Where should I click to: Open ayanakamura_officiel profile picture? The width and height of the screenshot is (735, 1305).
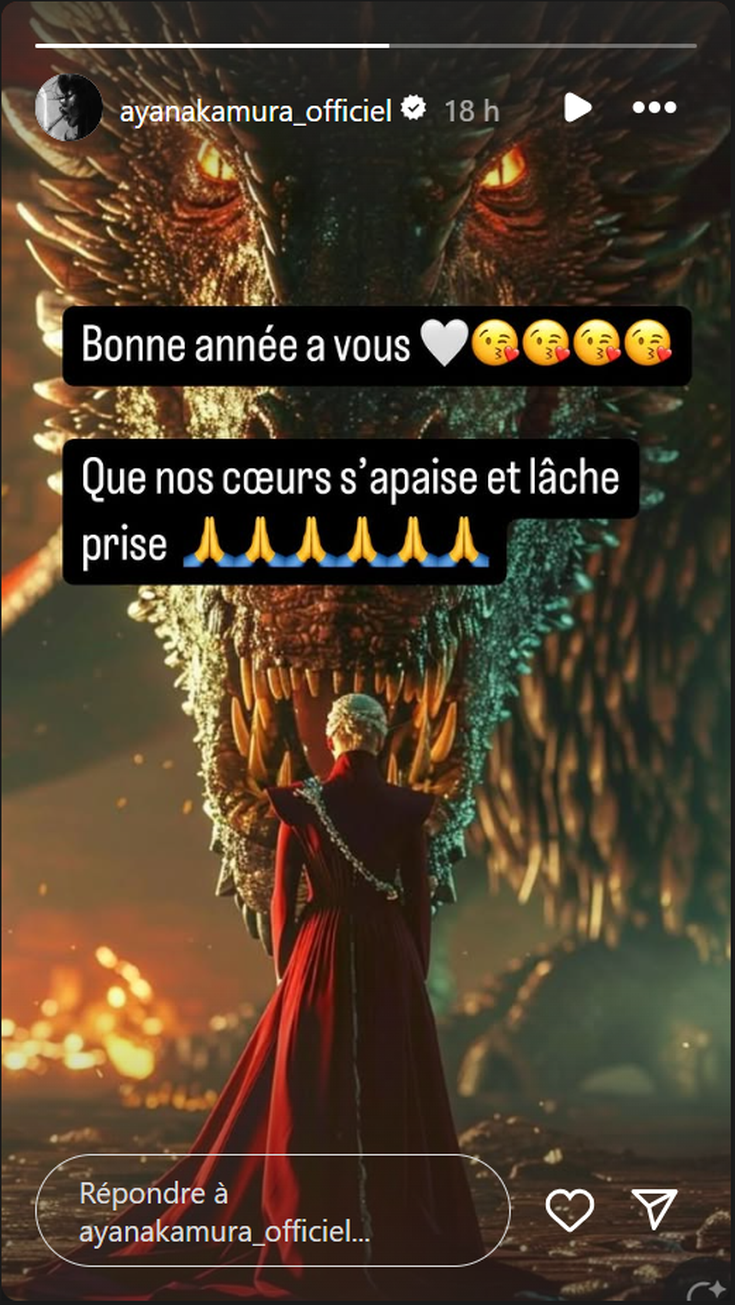tap(68, 107)
